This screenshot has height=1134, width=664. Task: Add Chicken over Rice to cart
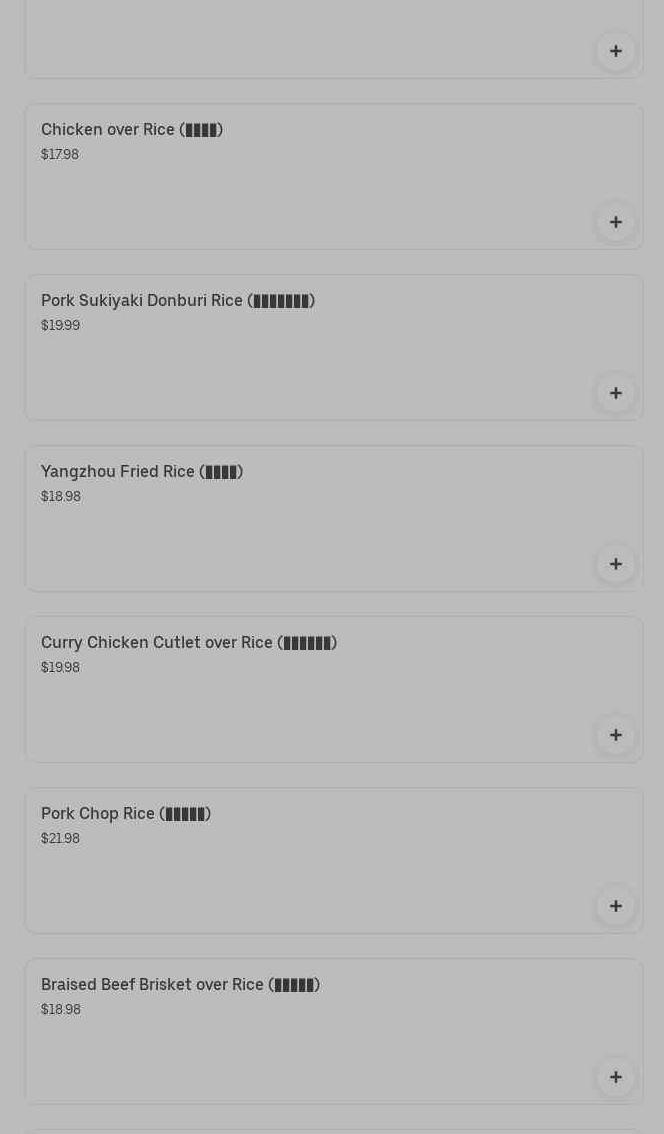(616, 222)
